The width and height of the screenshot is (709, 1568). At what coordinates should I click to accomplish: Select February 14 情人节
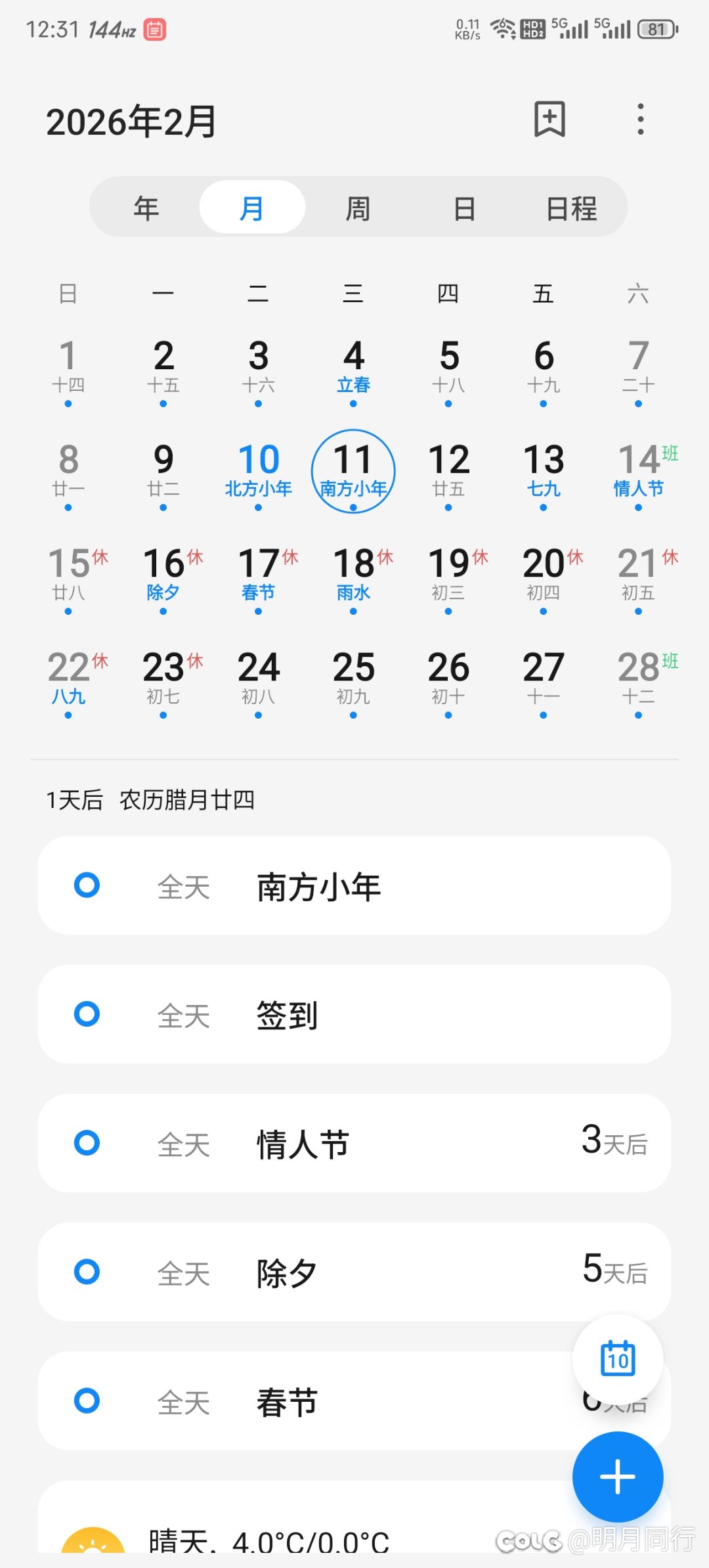pyautogui.click(x=639, y=470)
